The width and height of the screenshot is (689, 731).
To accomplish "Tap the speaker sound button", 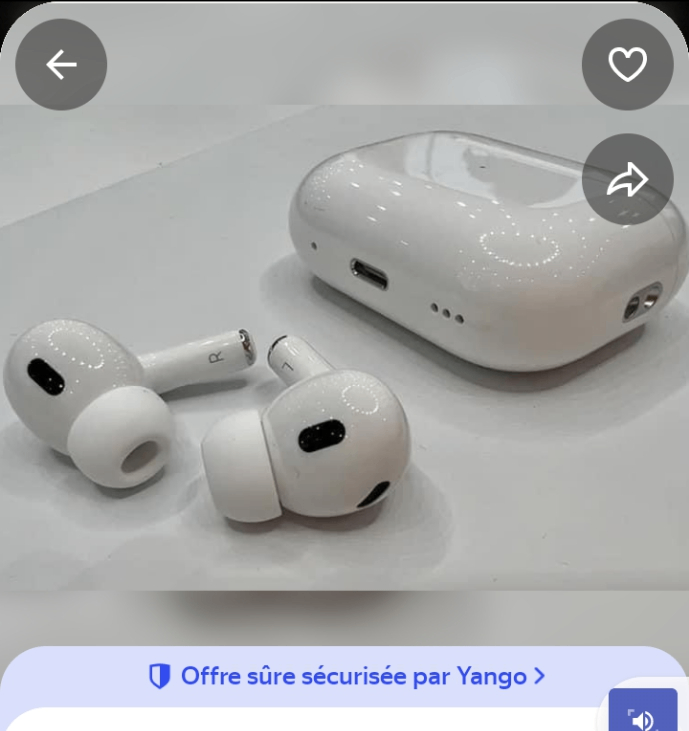I will pos(642,716).
